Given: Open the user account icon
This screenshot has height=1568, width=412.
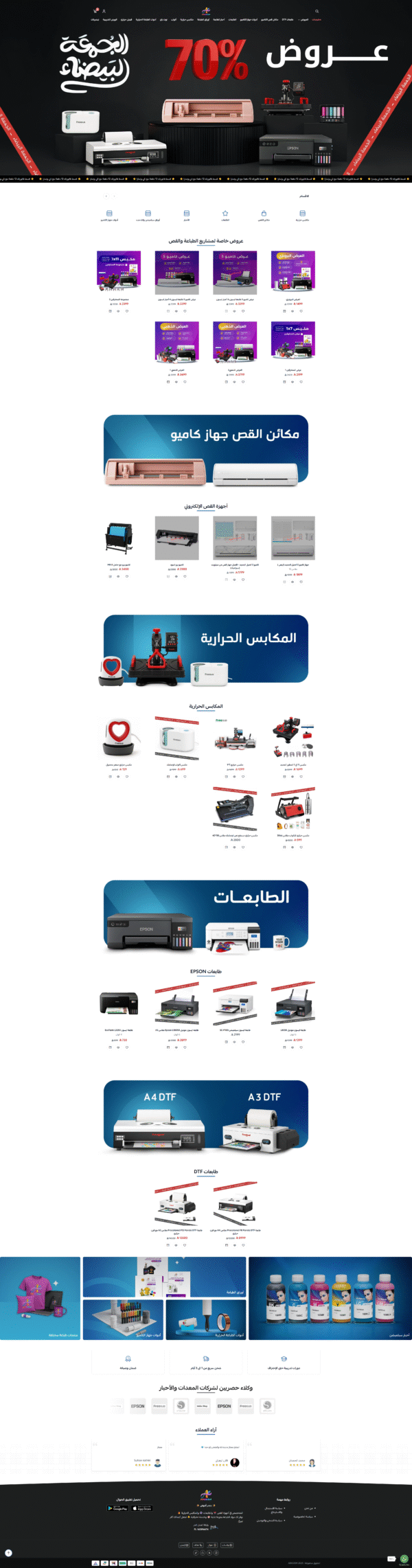Looking at the screenshot, I should coord(104,11).
